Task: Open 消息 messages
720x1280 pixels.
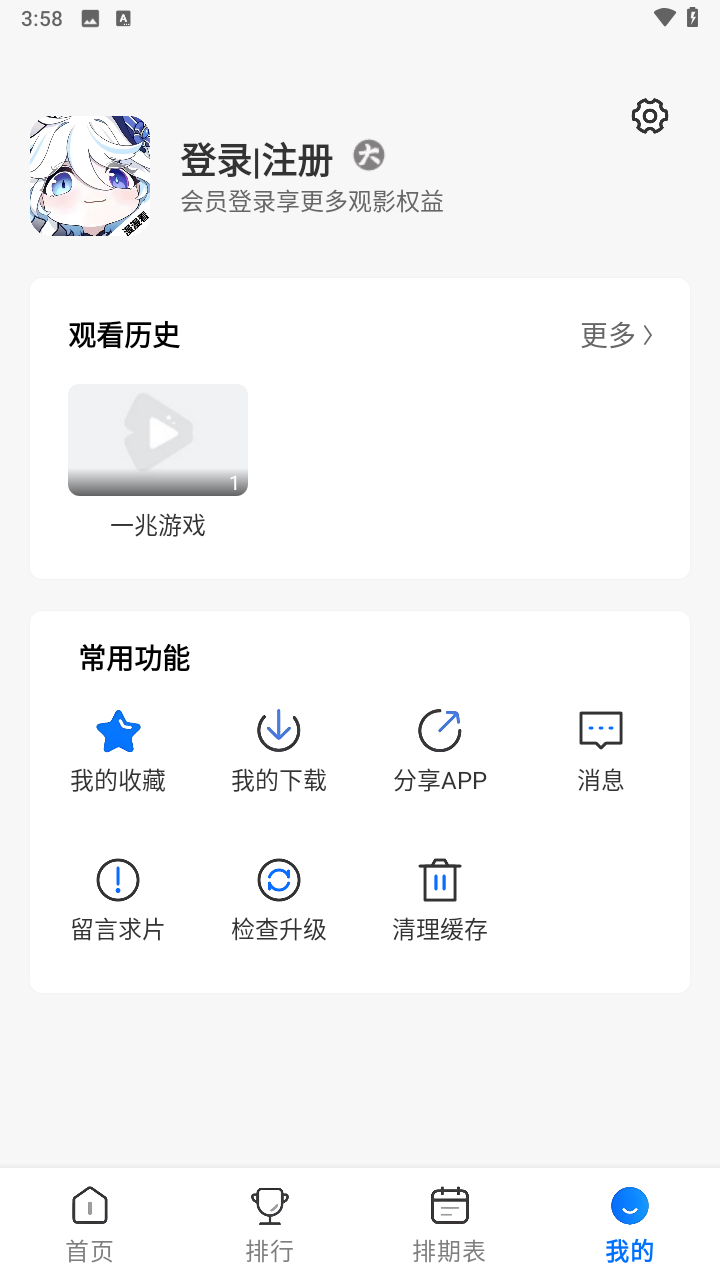Action: pos(601,750)
